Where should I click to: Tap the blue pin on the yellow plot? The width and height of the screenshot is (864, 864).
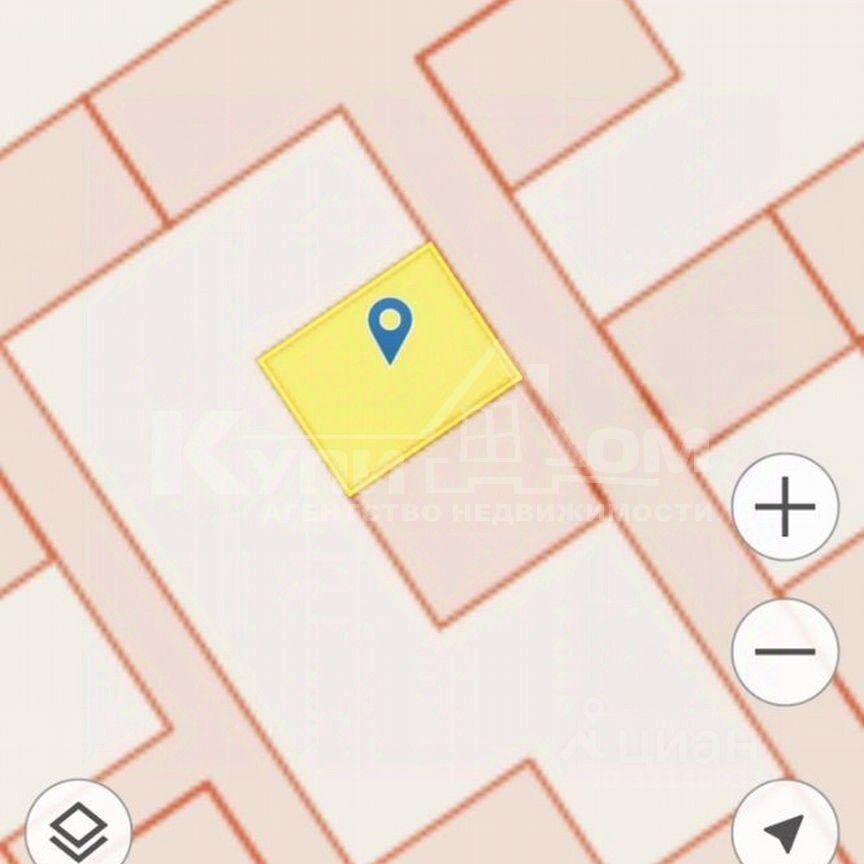pos(389,327)
